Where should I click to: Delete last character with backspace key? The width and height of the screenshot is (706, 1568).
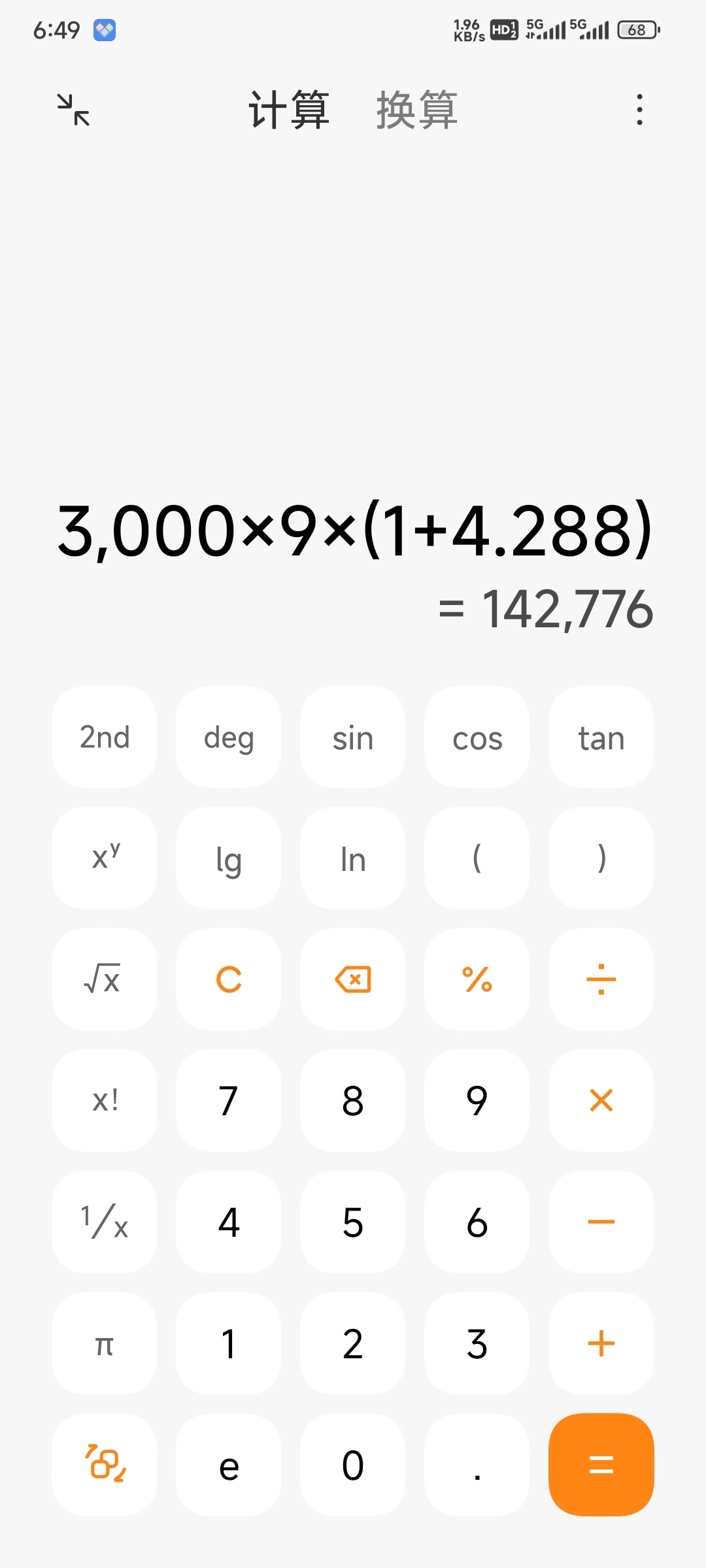coord(353,979)
